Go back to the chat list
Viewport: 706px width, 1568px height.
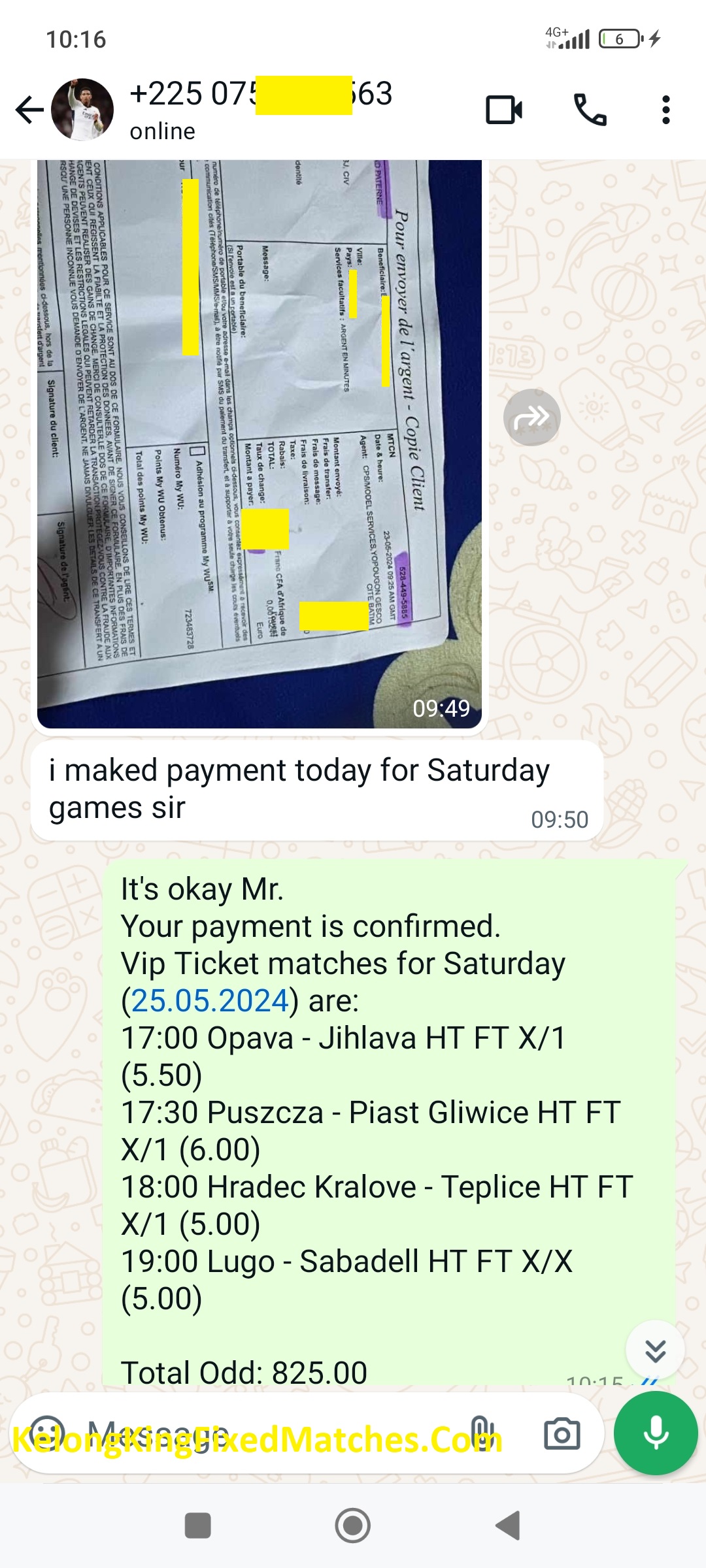point(29,110)
